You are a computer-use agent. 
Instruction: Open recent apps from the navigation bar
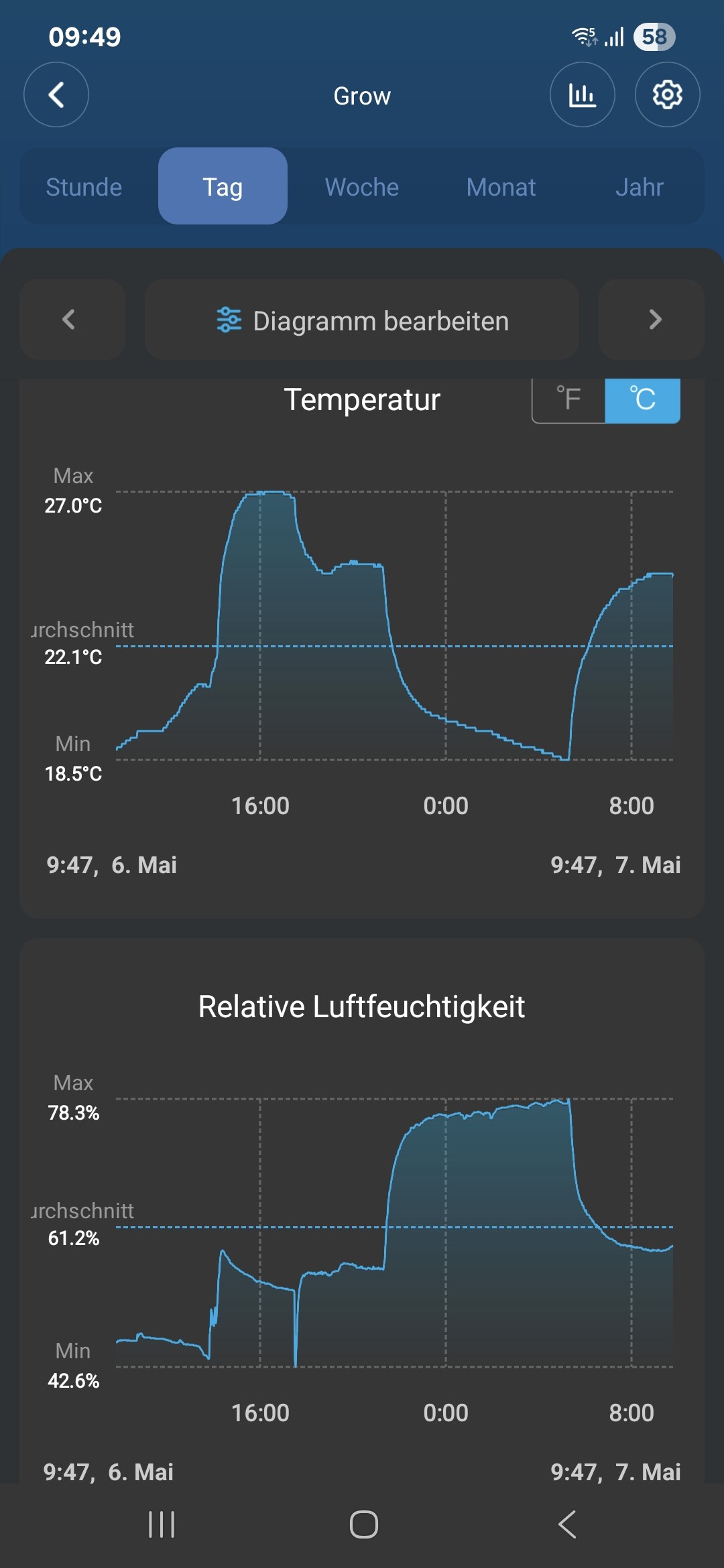tap(162, 1524)
